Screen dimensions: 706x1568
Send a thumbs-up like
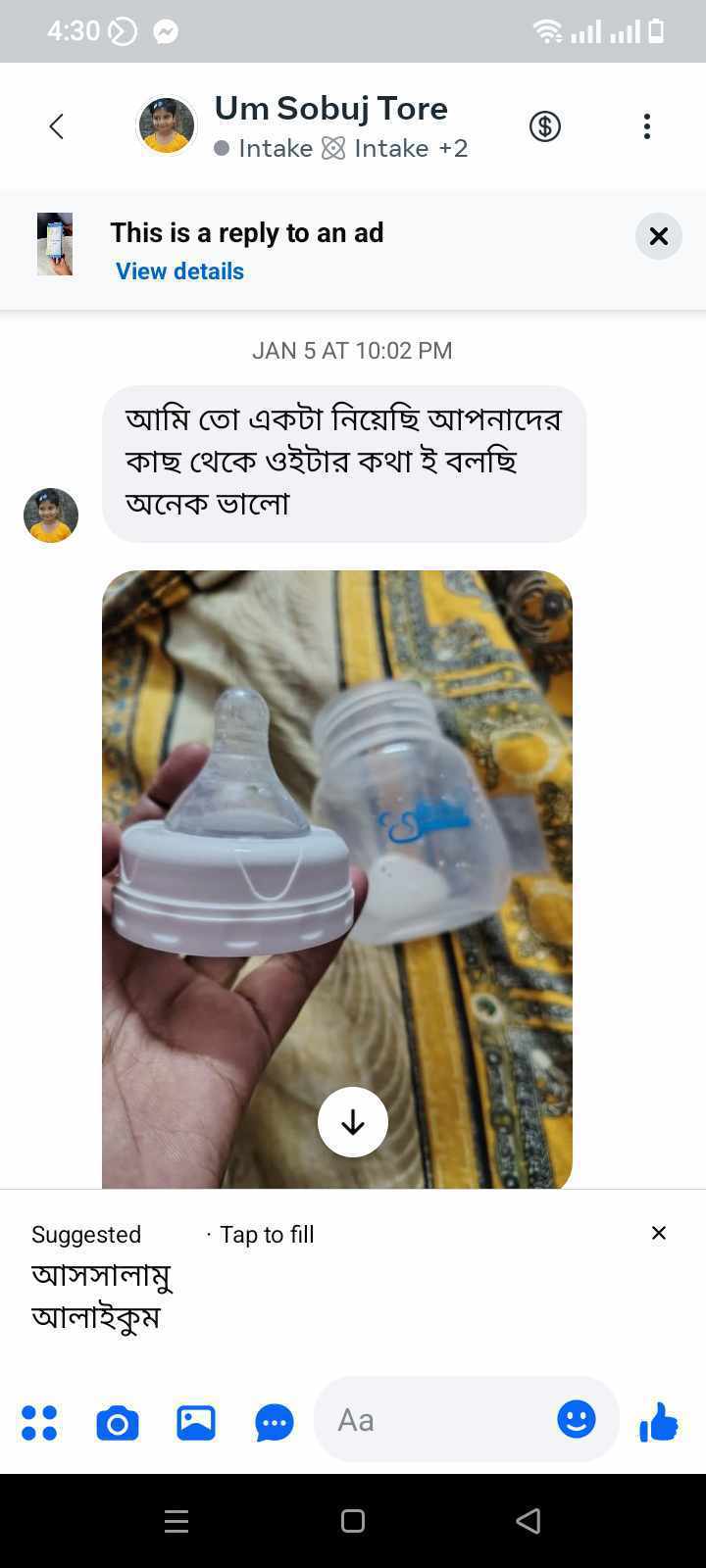(x=658, y=1421)
